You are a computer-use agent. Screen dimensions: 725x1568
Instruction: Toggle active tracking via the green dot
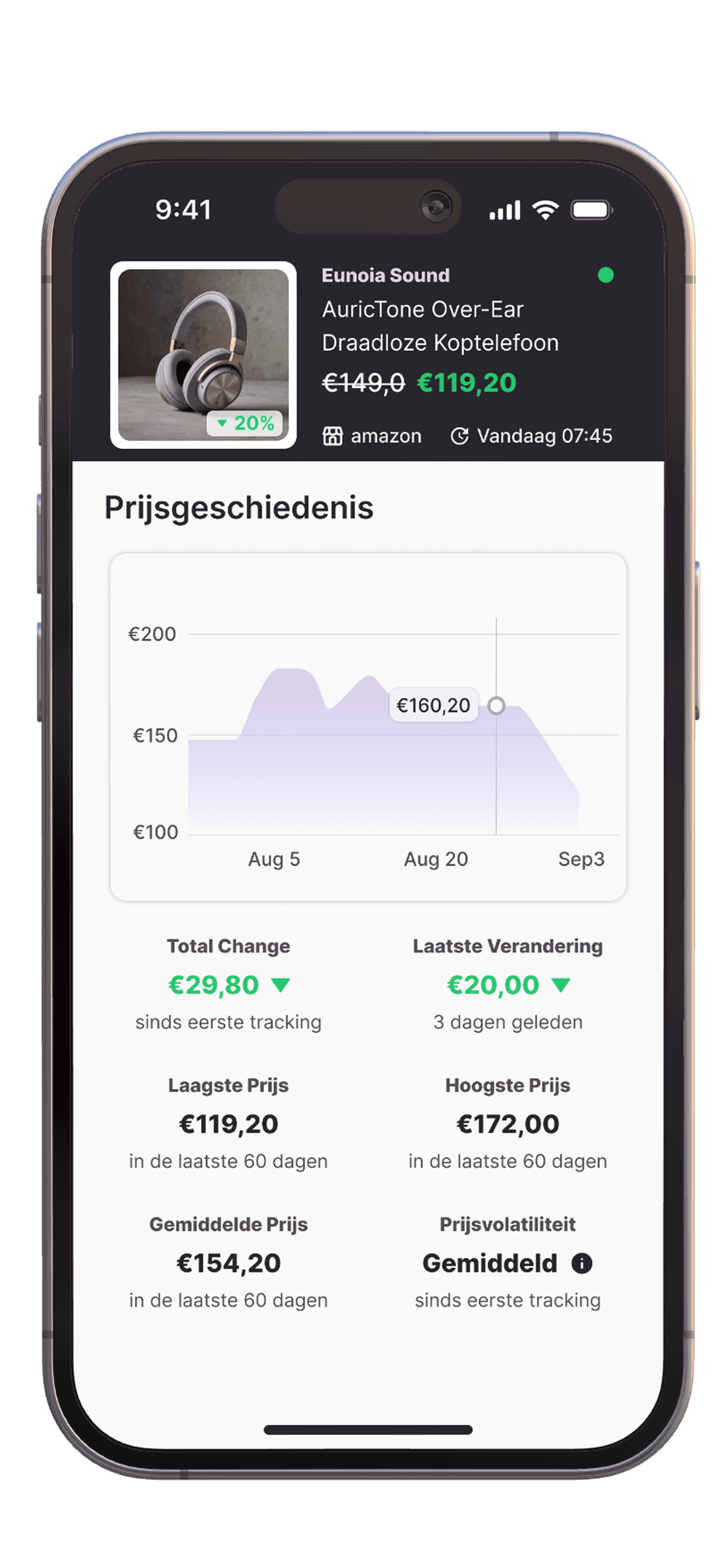pos(605,277)
